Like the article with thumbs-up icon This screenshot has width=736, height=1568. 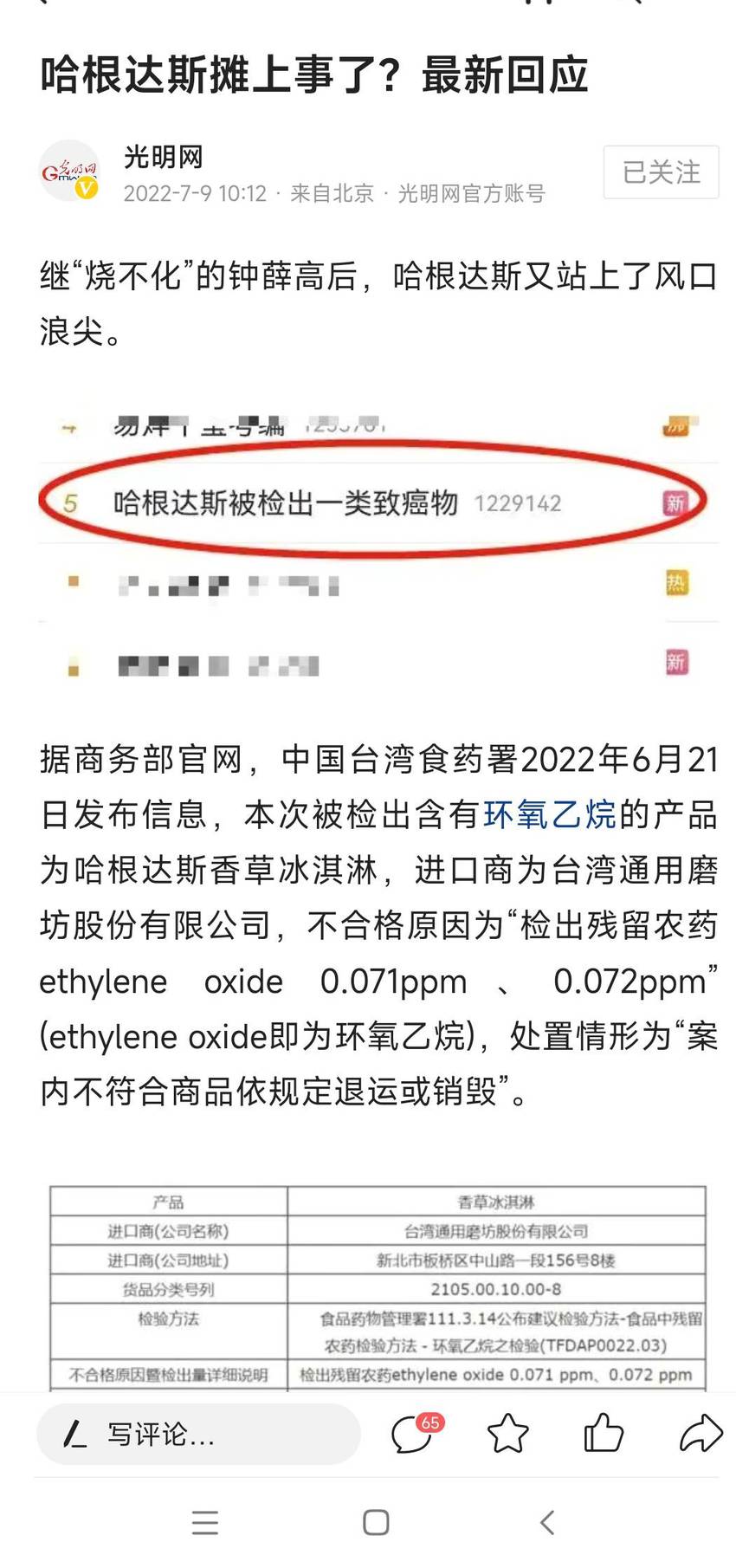click(x=604, y=1433)
